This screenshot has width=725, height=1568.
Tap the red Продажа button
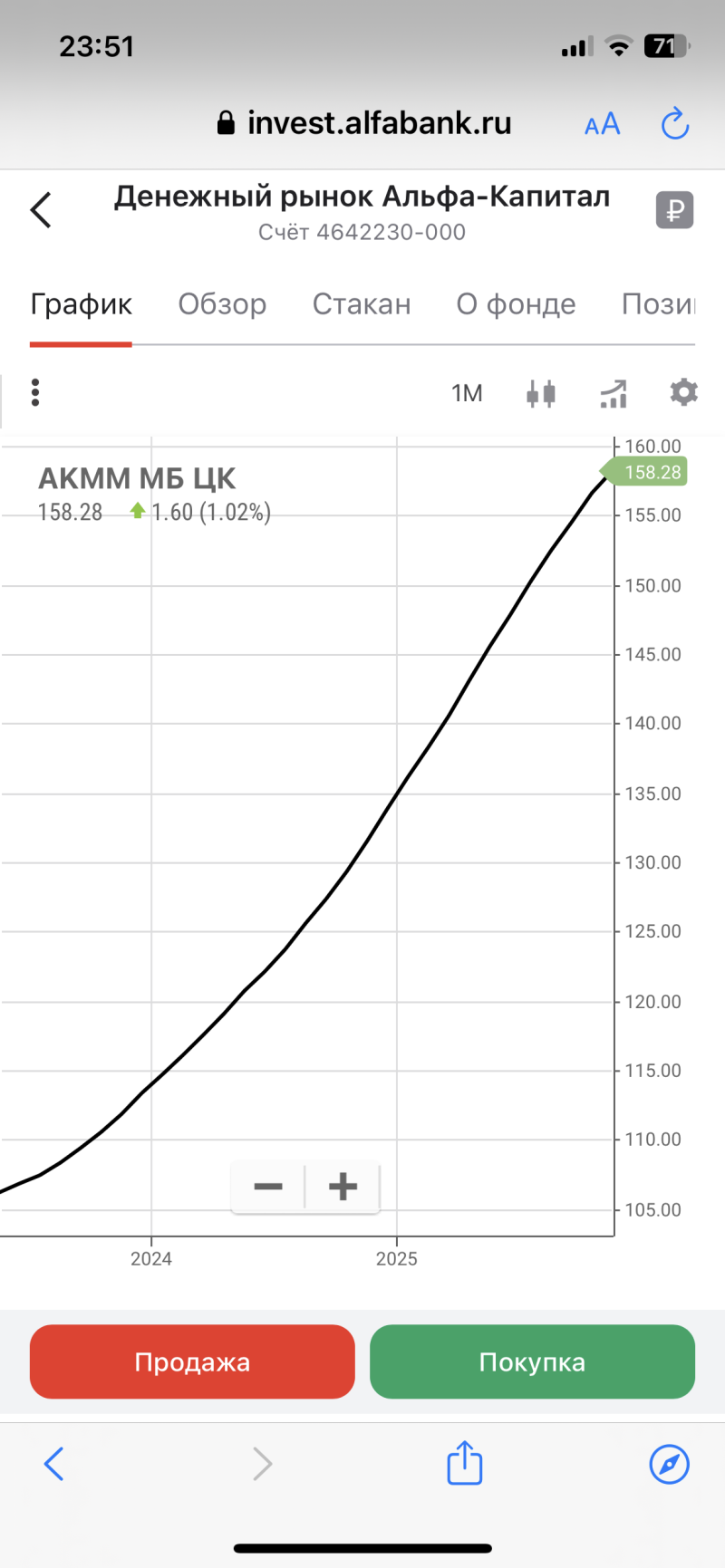pos(192,1361)
